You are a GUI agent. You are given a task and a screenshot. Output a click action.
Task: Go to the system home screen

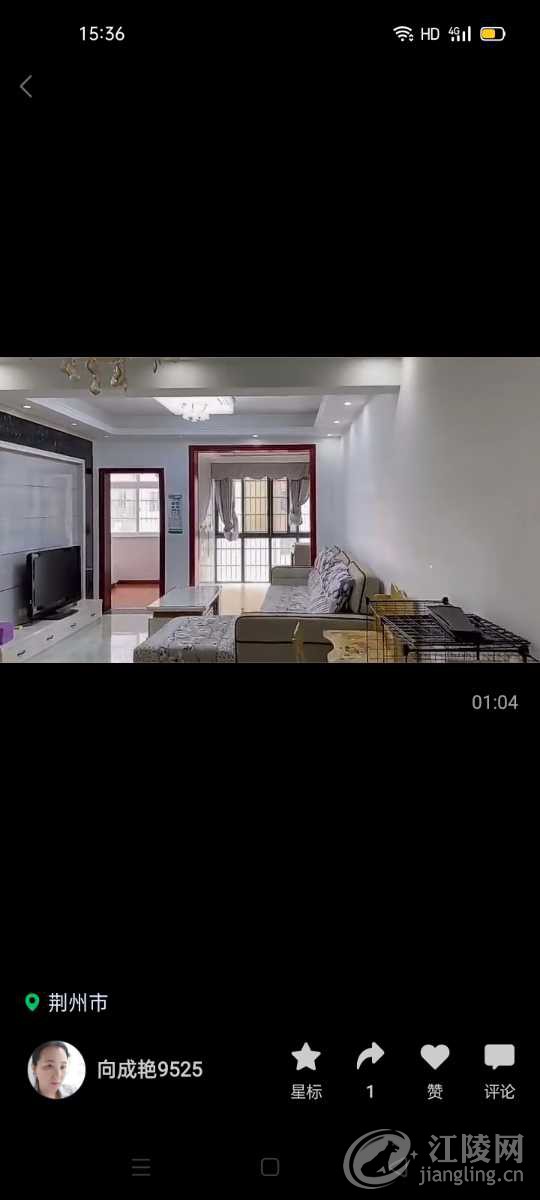(x=270, y=1167)
